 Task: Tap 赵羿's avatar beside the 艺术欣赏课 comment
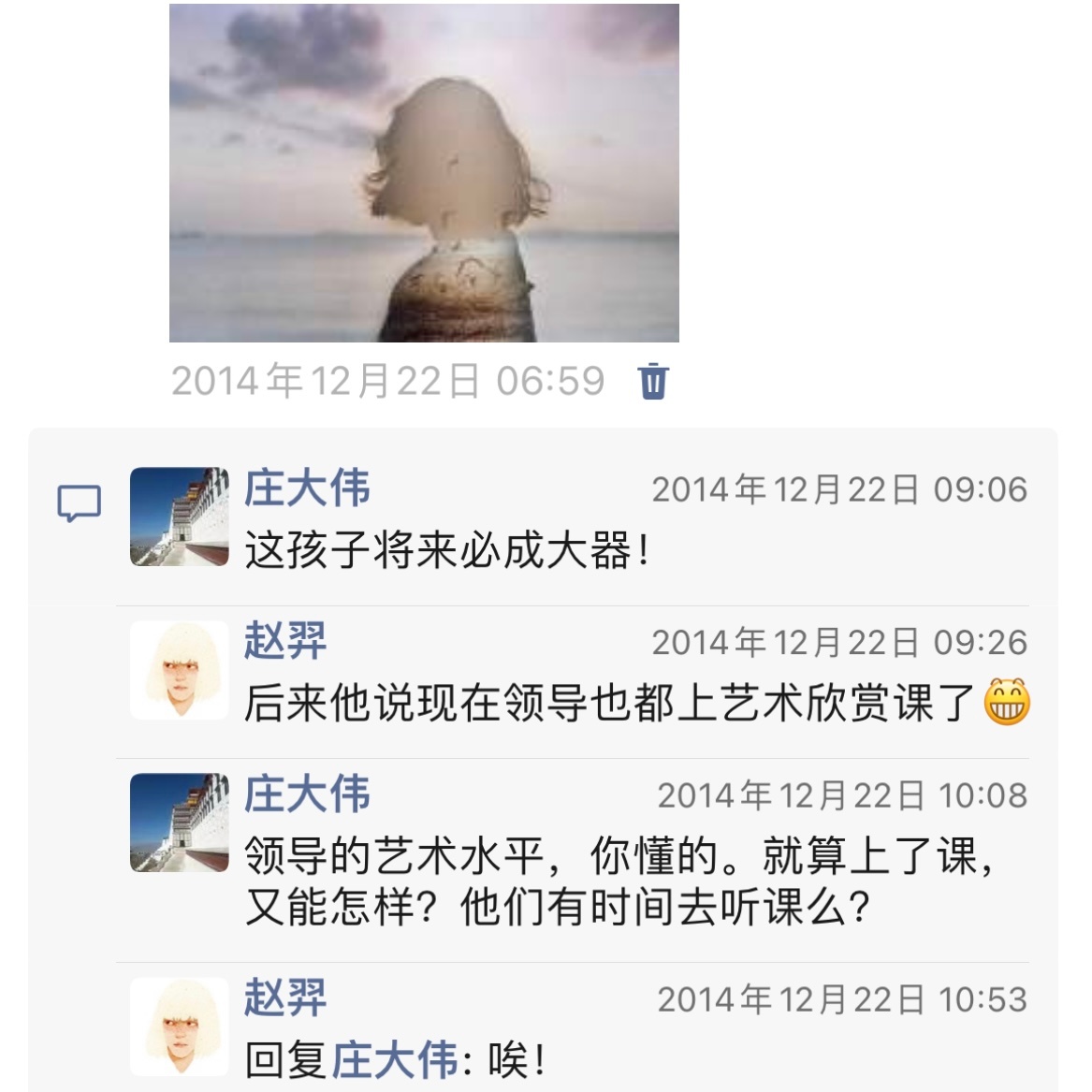[x=179, y=670]
